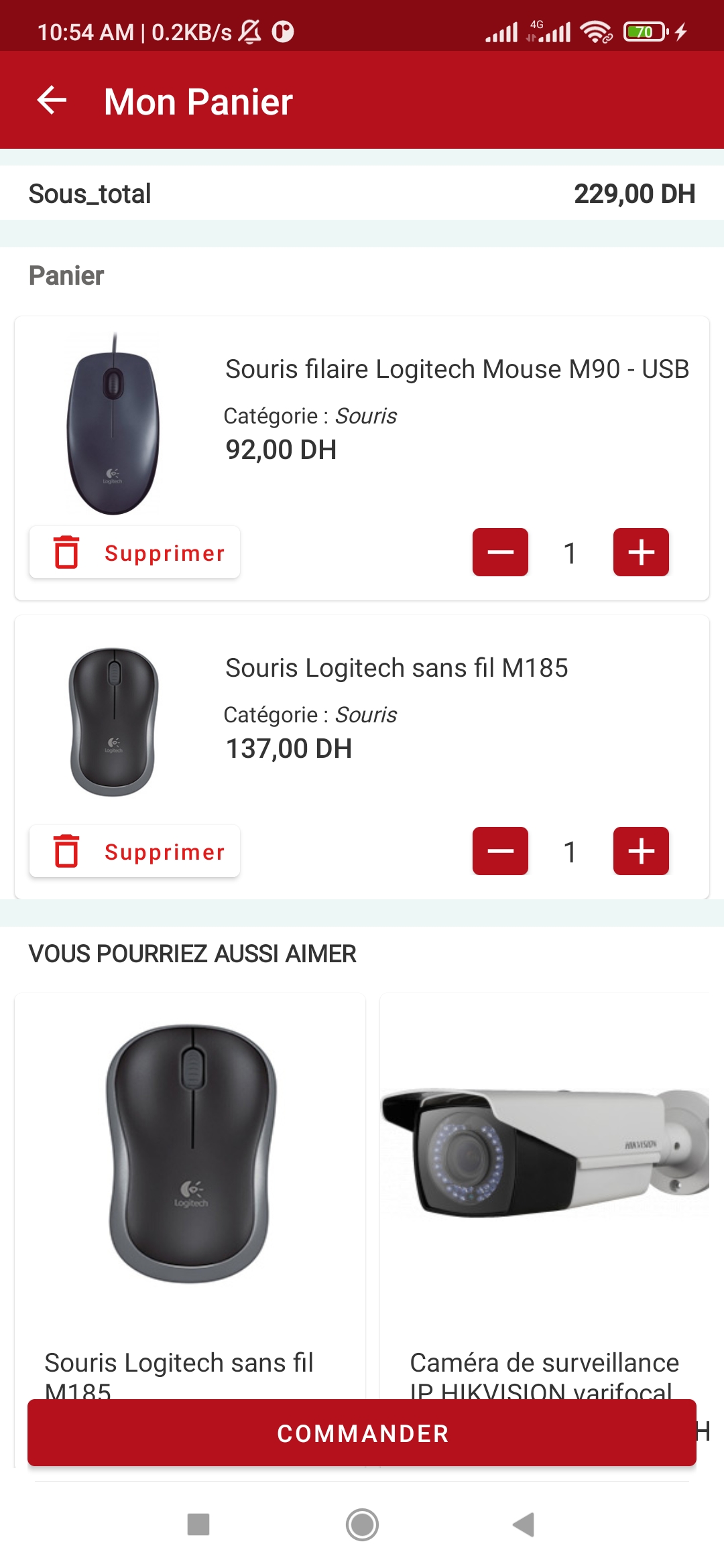The height and width of the screenshot is (1568, 724).
Task: Reduce quantity of Souris Logitech M185
Action: pyautogui.click(x=500, y=851)
